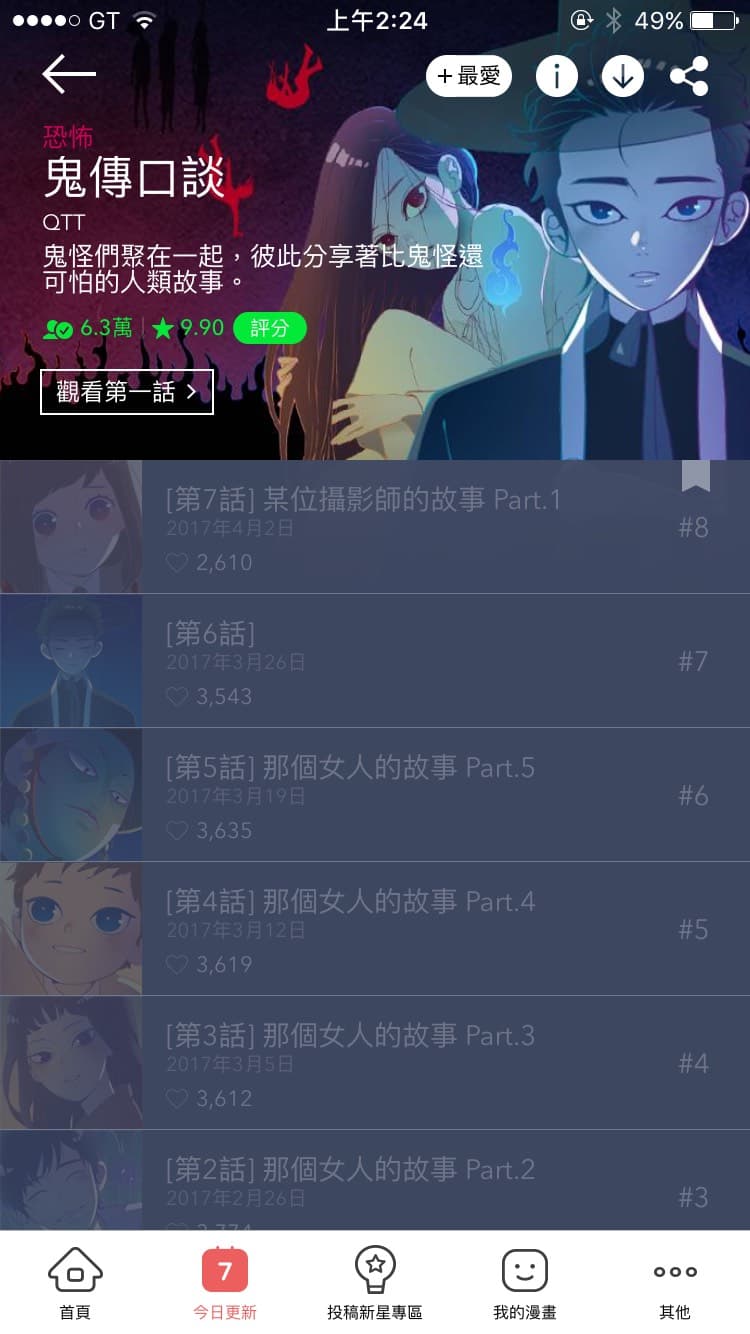Open the info icon for details

coord(557,76)
